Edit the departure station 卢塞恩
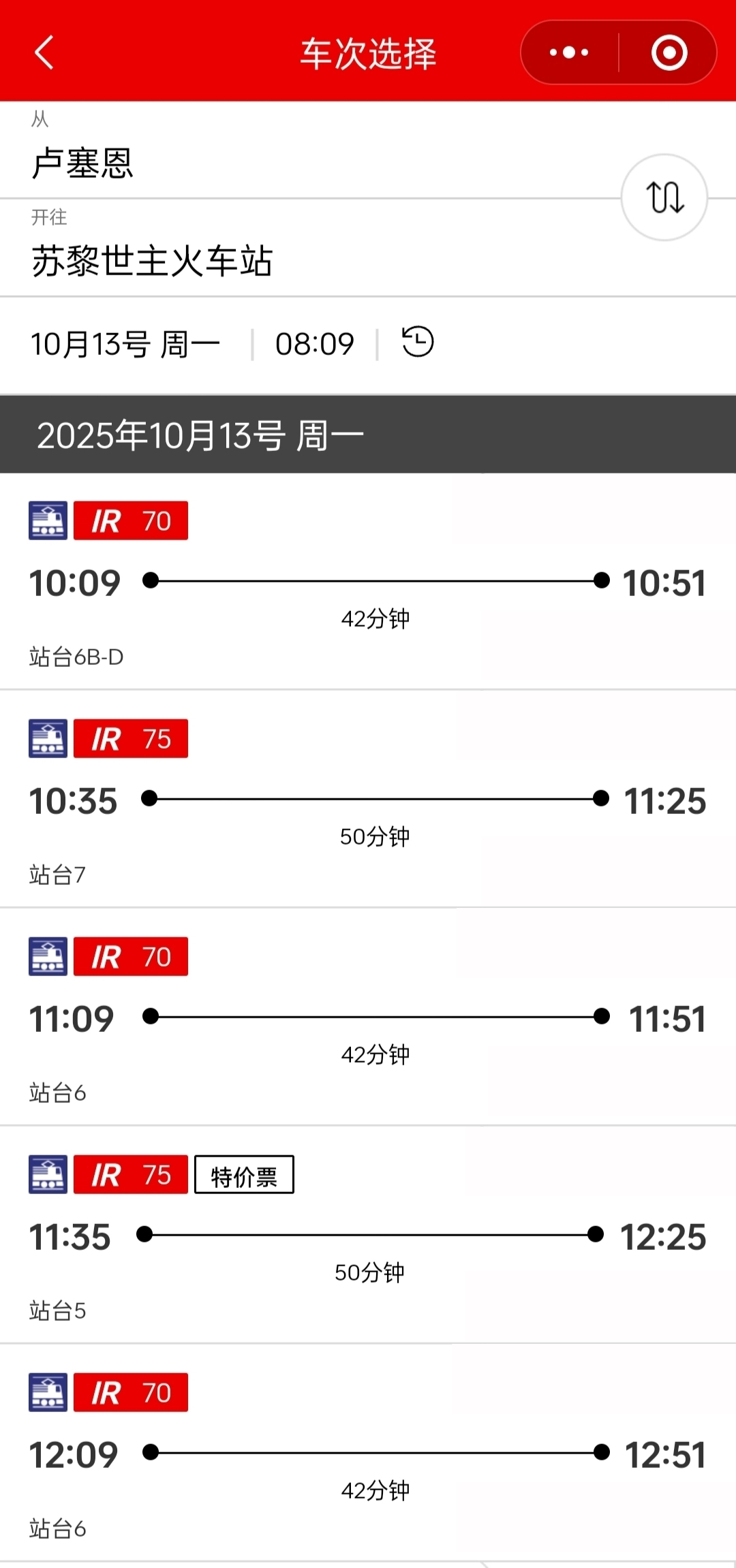This screenshot has width=736, height=1568. click(82, 163)
